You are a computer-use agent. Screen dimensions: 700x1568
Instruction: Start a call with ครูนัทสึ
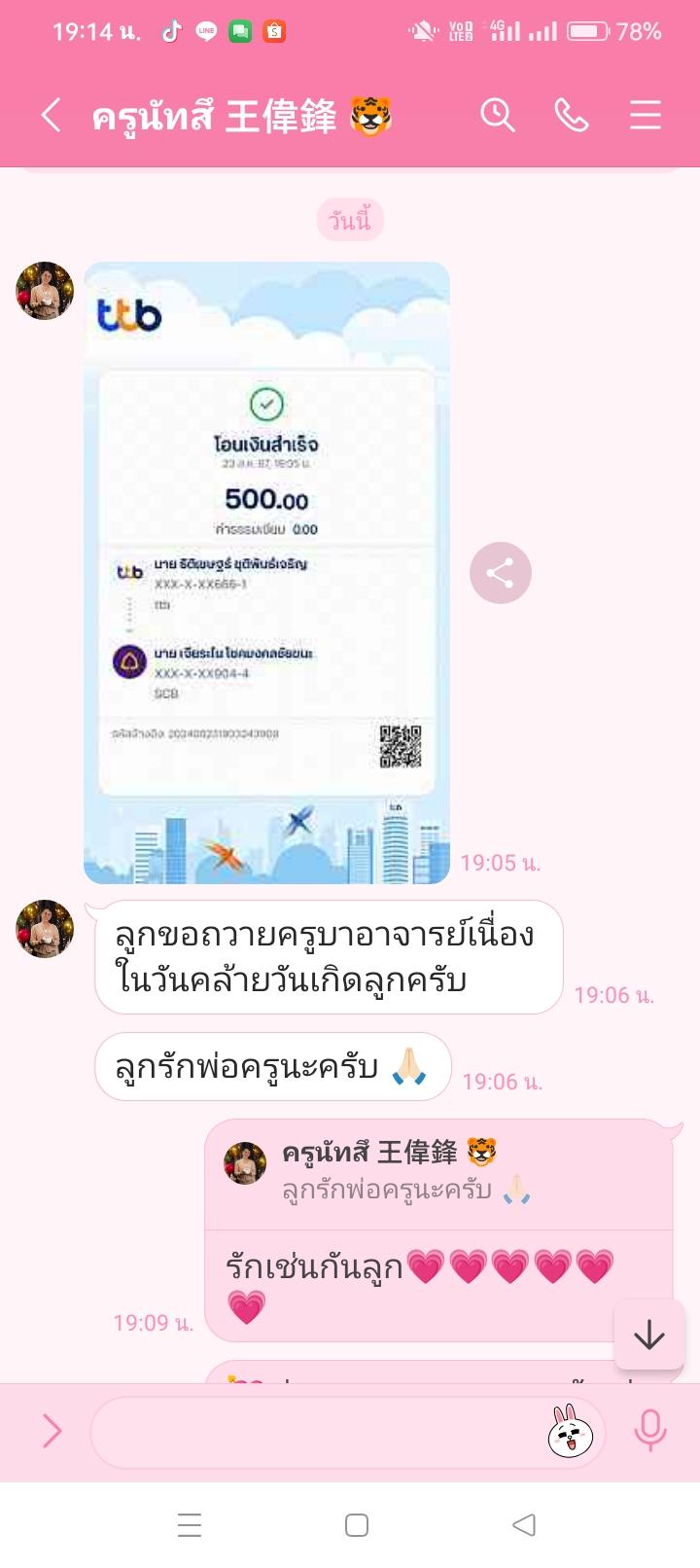click(x=571, y=116)
